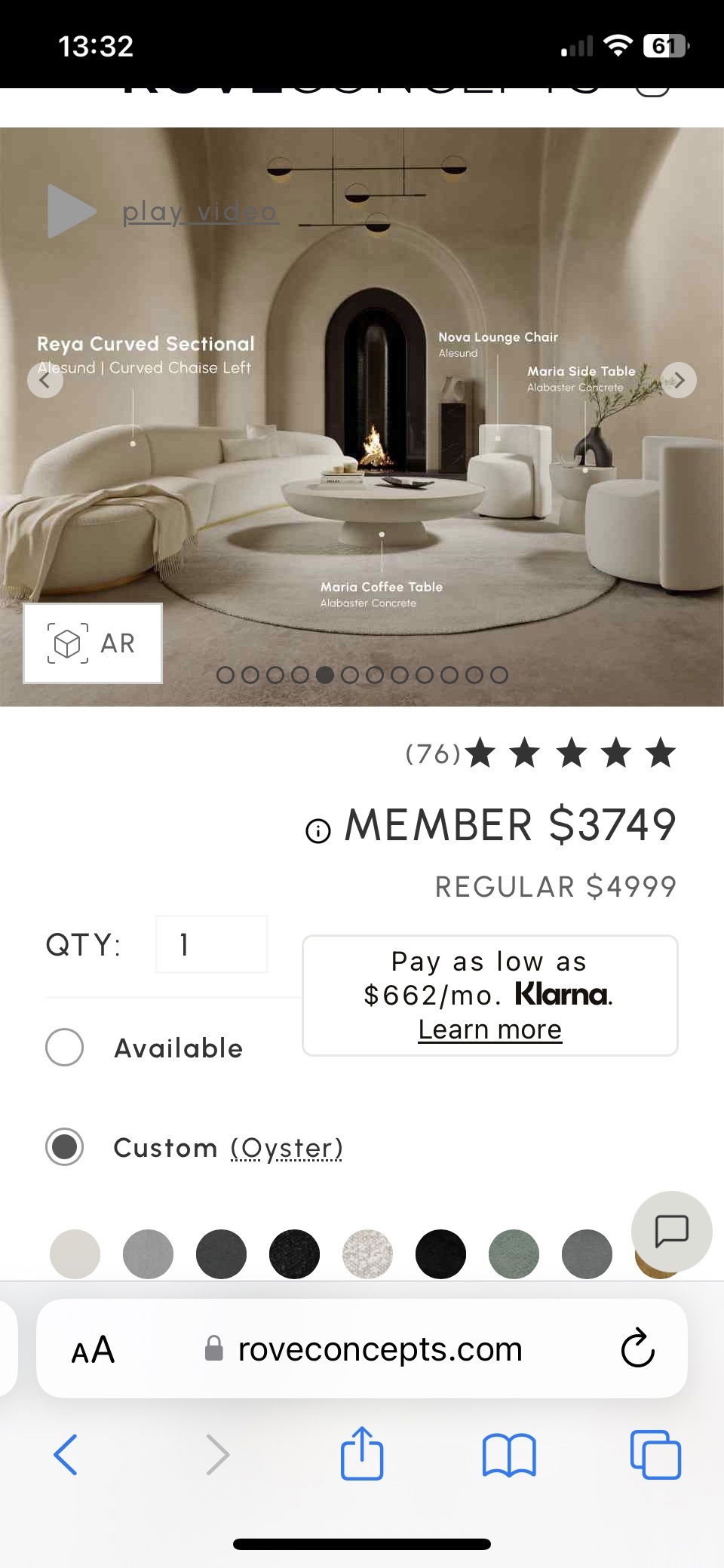Viewport: 724px width, 1568px height.
Task: Choose the sage green swatch
Action: click(514, 1254)
